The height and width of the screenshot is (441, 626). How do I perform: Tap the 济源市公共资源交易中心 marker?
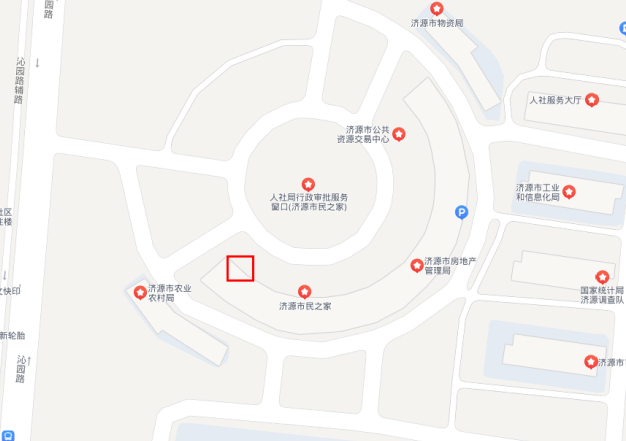(x=399, y=134)
